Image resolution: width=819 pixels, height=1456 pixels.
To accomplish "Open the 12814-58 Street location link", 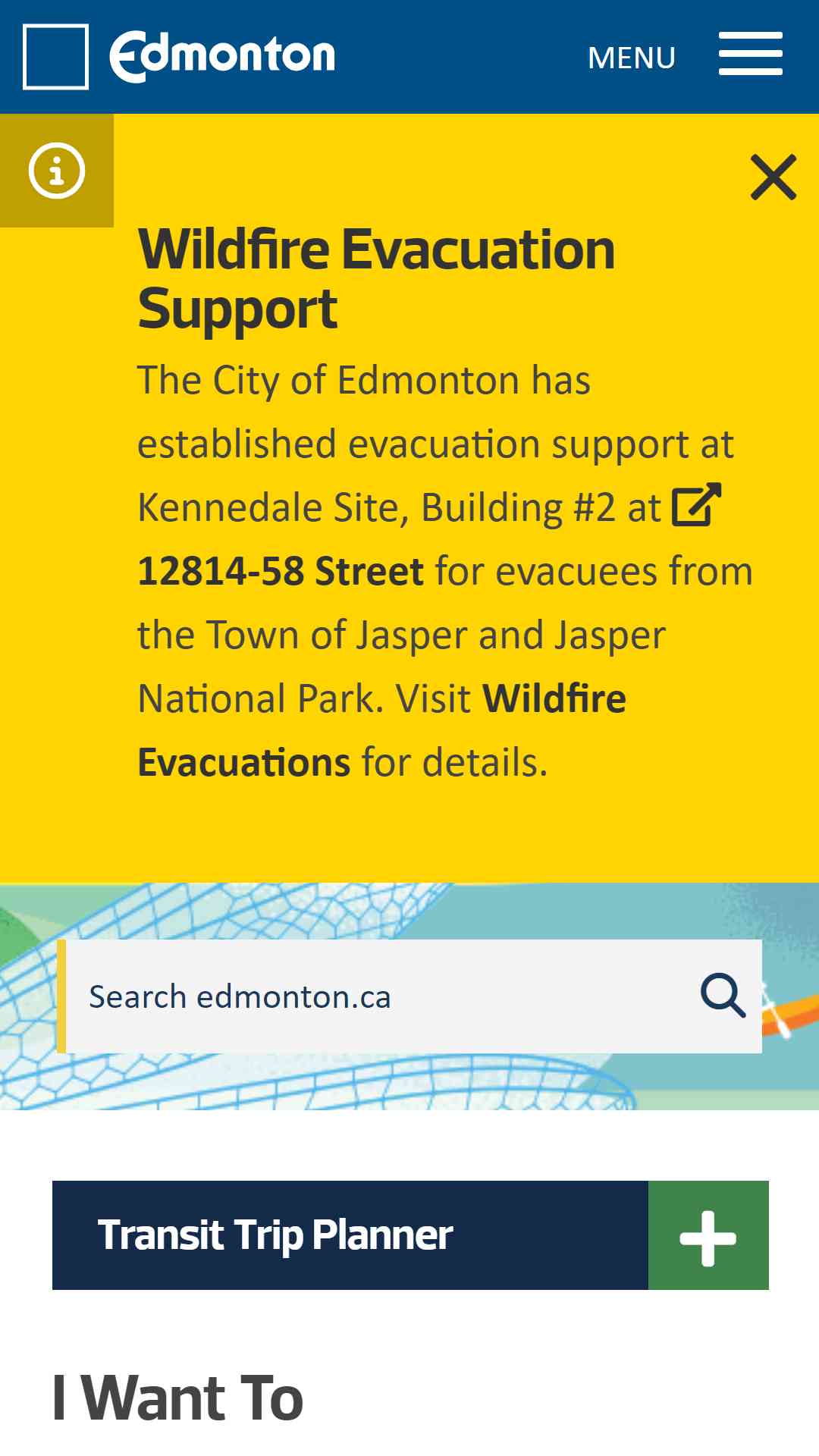I will click(281, 572).
